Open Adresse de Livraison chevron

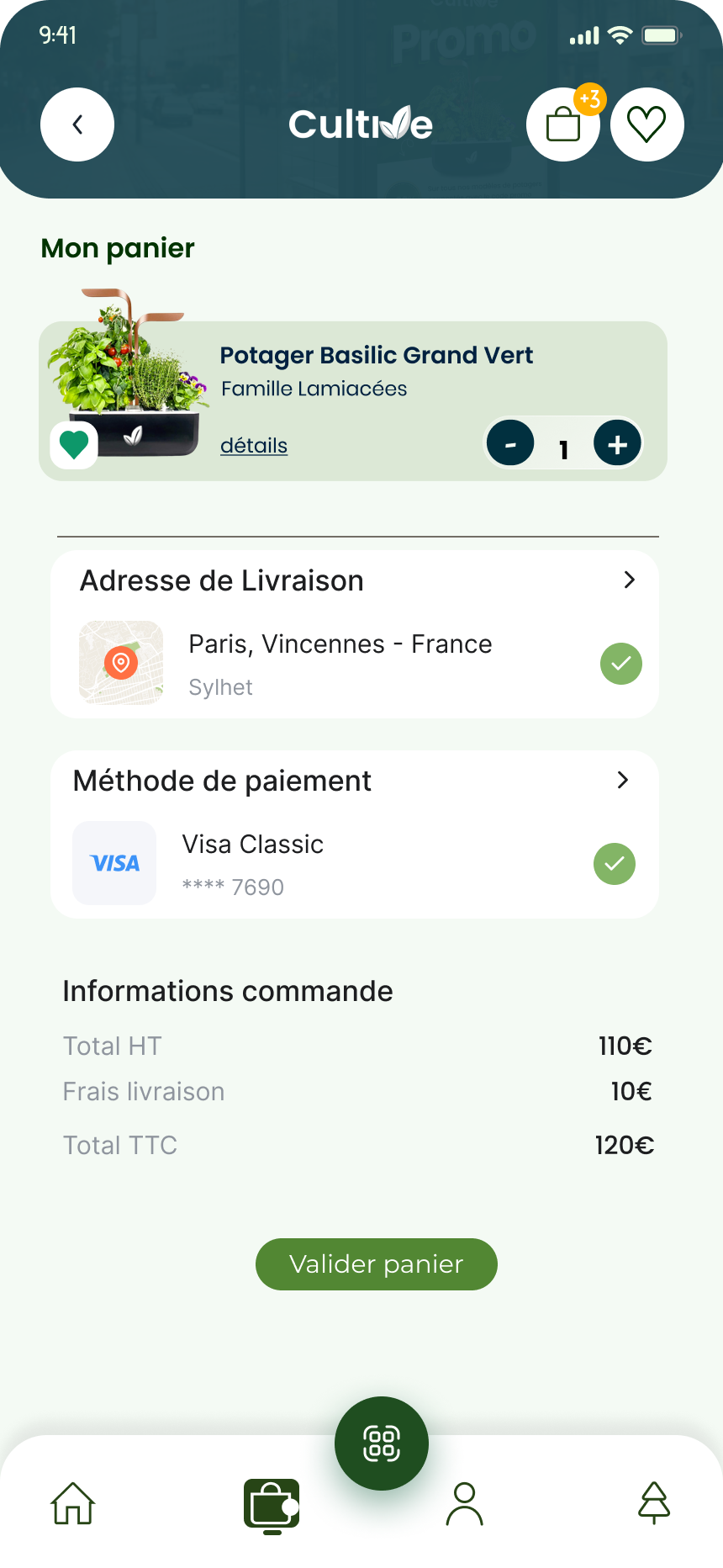[x=629, y=580]
